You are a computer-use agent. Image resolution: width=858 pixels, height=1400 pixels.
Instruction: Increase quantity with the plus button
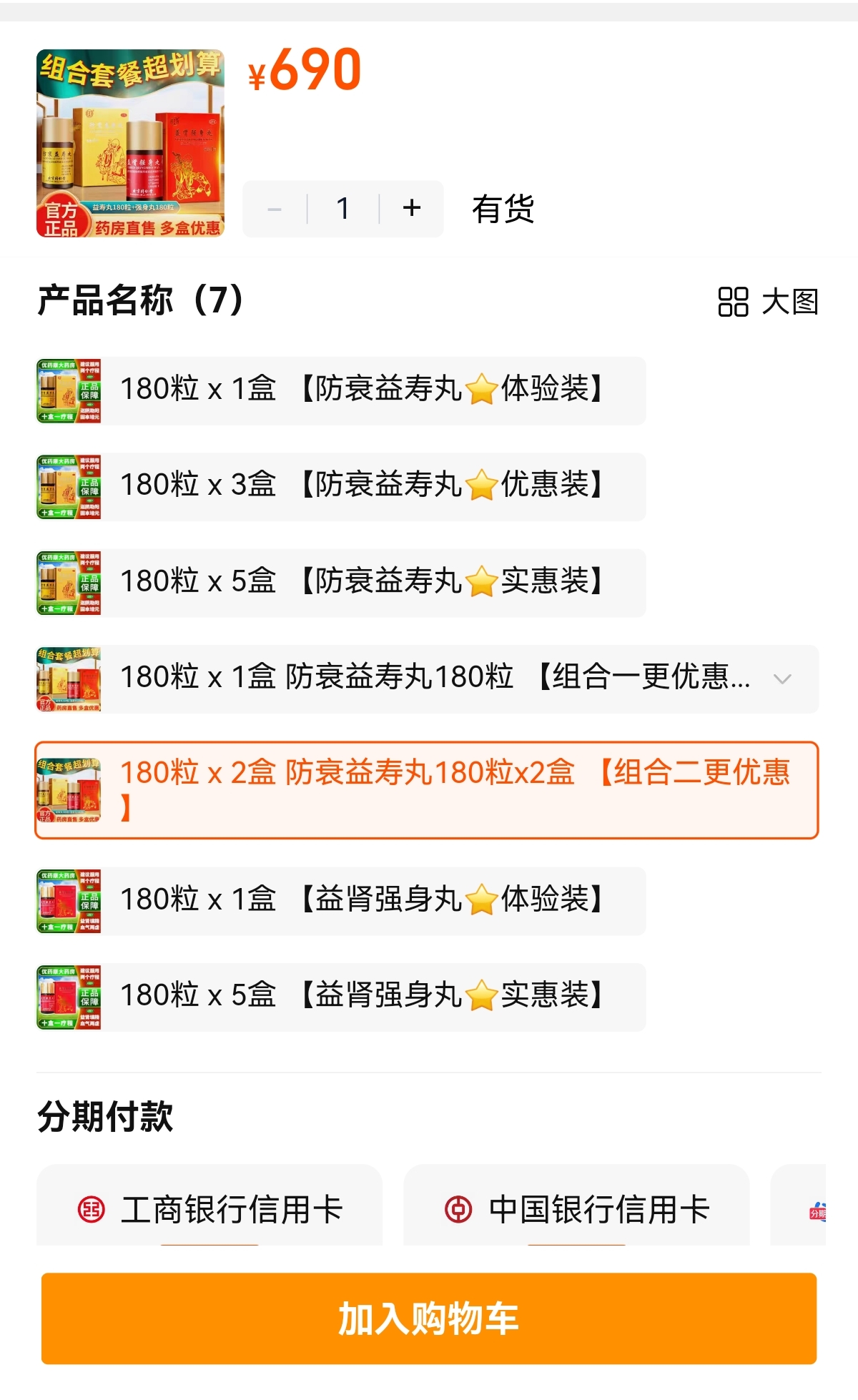pyautogui.click(x=411, y=209)
